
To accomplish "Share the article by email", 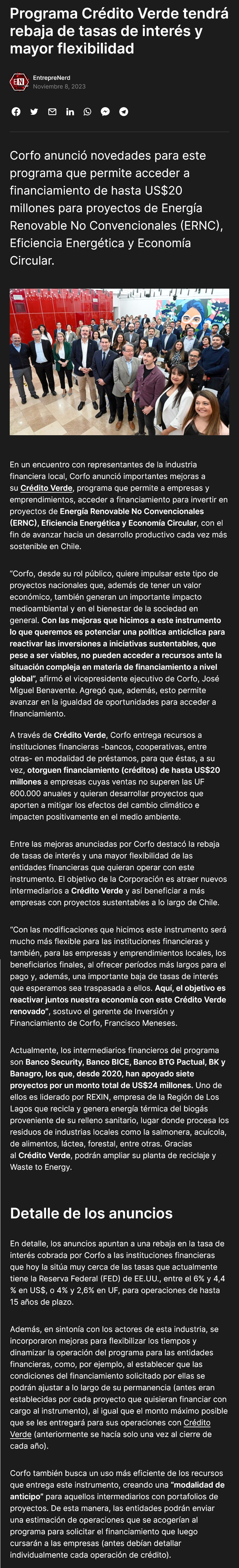I will [52, 111].
